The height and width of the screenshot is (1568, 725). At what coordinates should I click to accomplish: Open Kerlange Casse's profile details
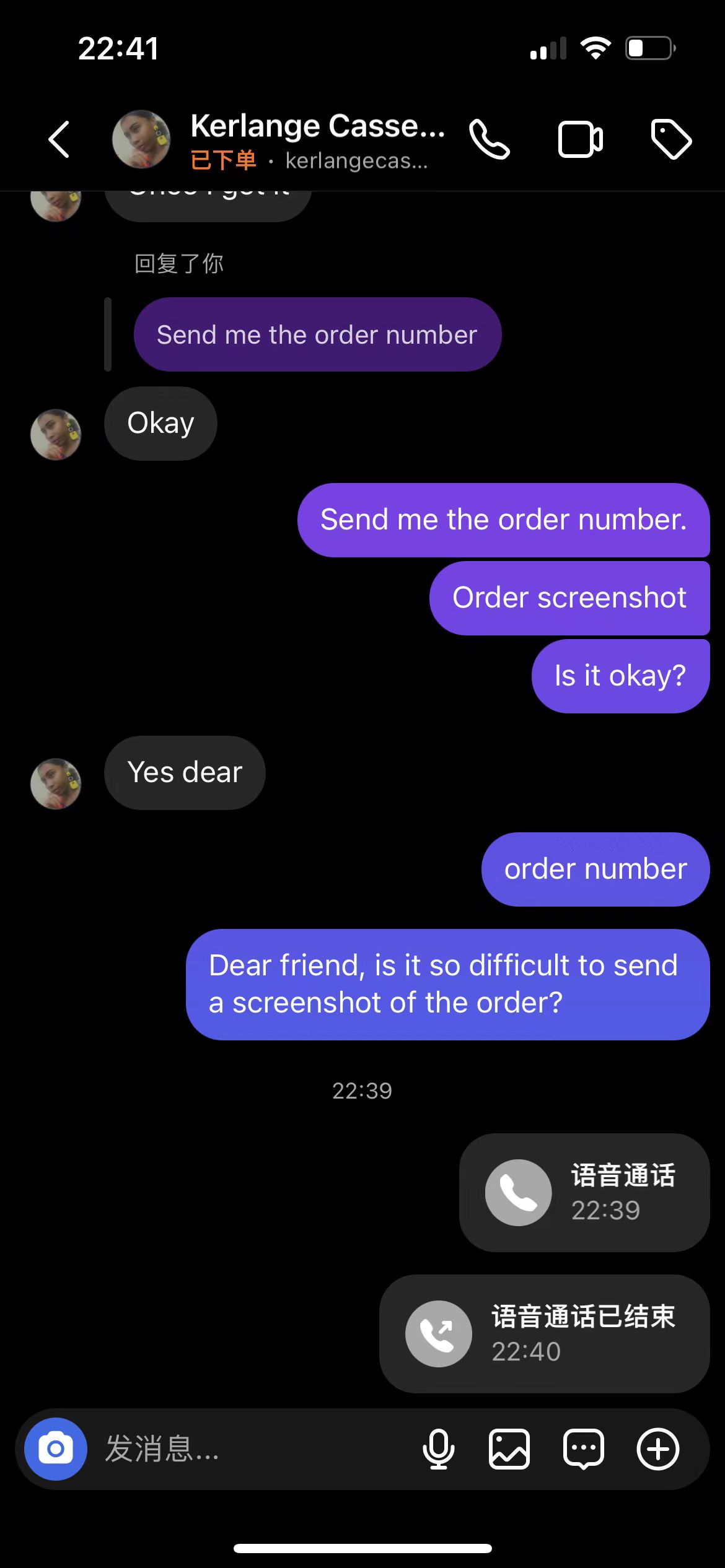coord(316,139)
